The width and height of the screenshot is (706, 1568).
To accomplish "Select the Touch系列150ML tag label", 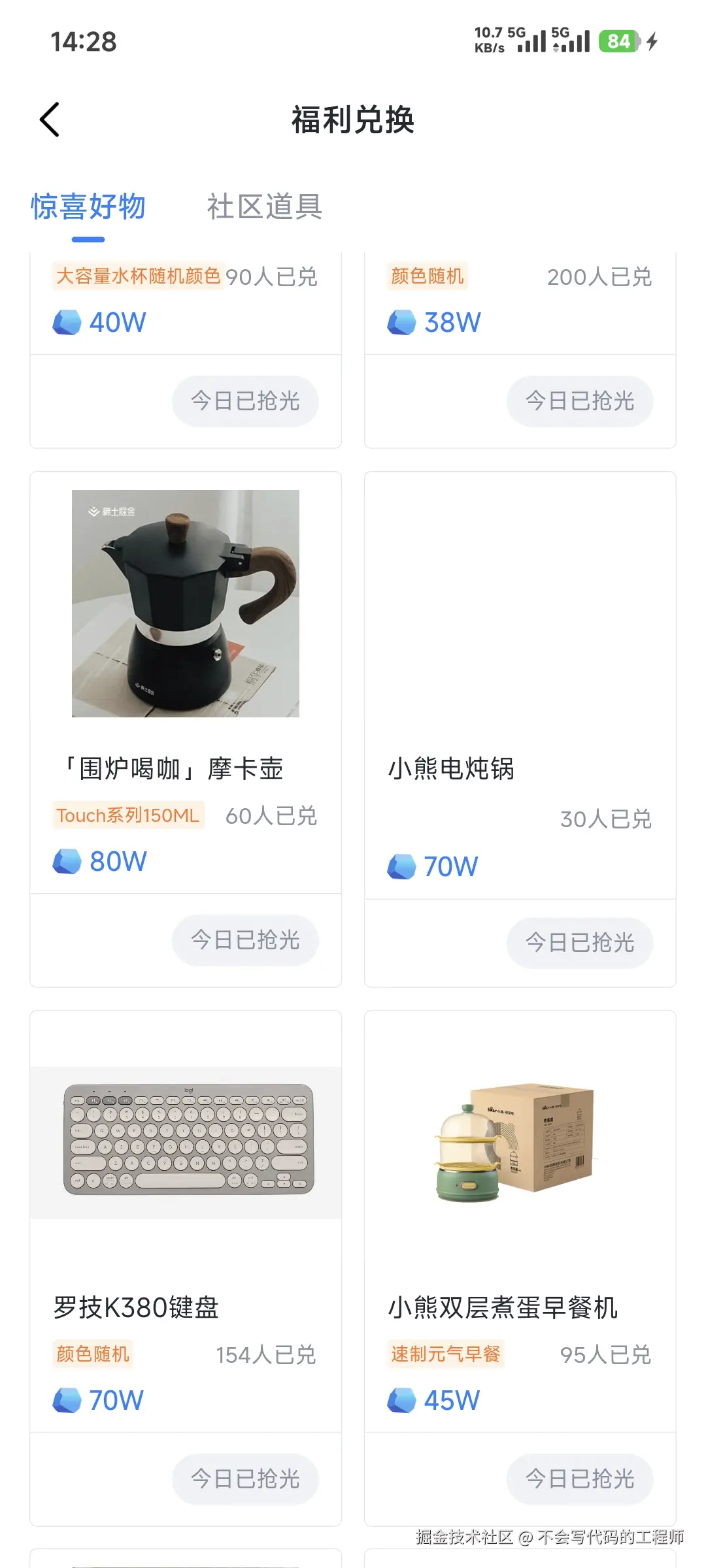I will pos(129,815).
